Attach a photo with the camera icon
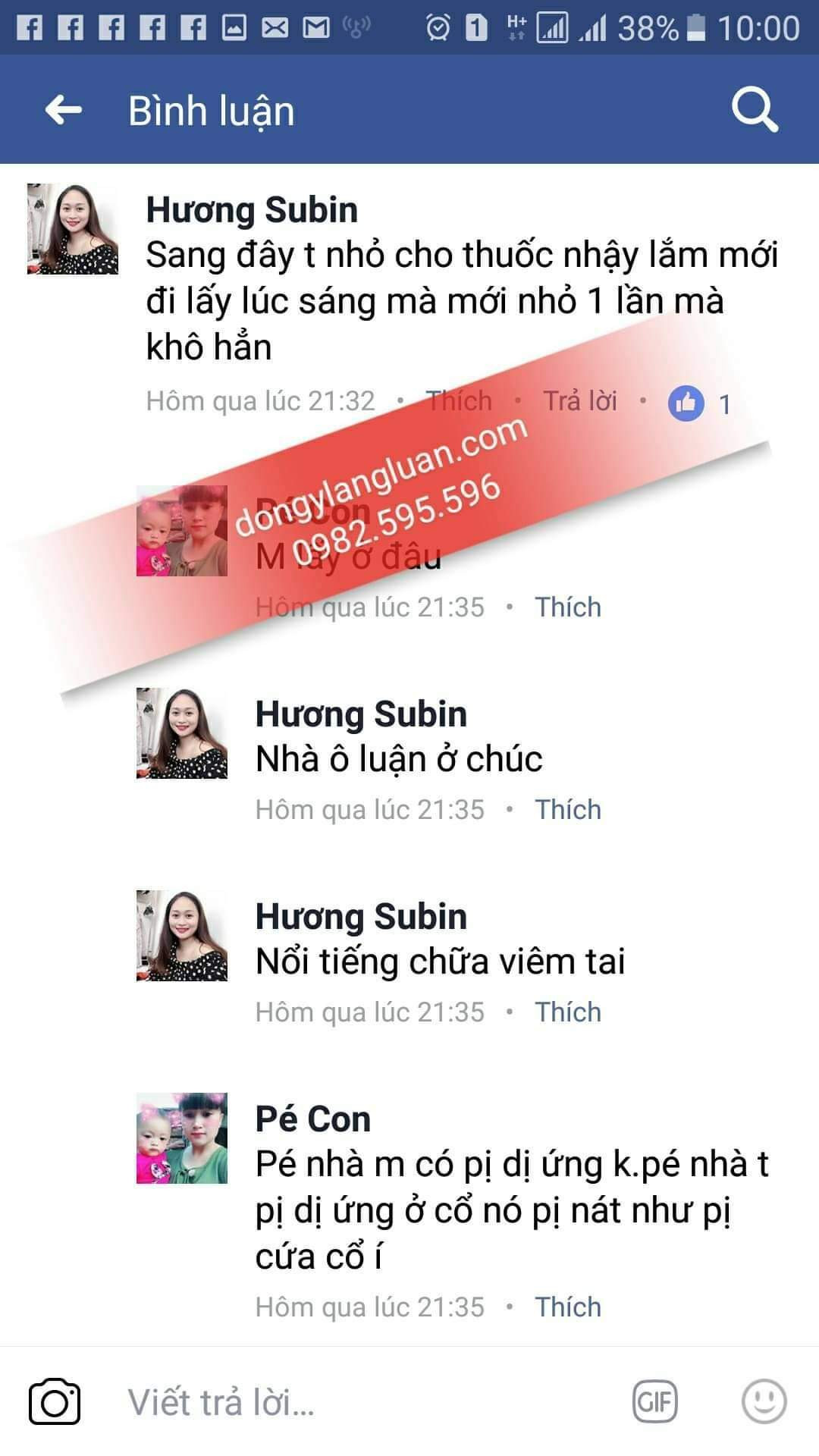Screen dimensions: 819x1456 55,1402
